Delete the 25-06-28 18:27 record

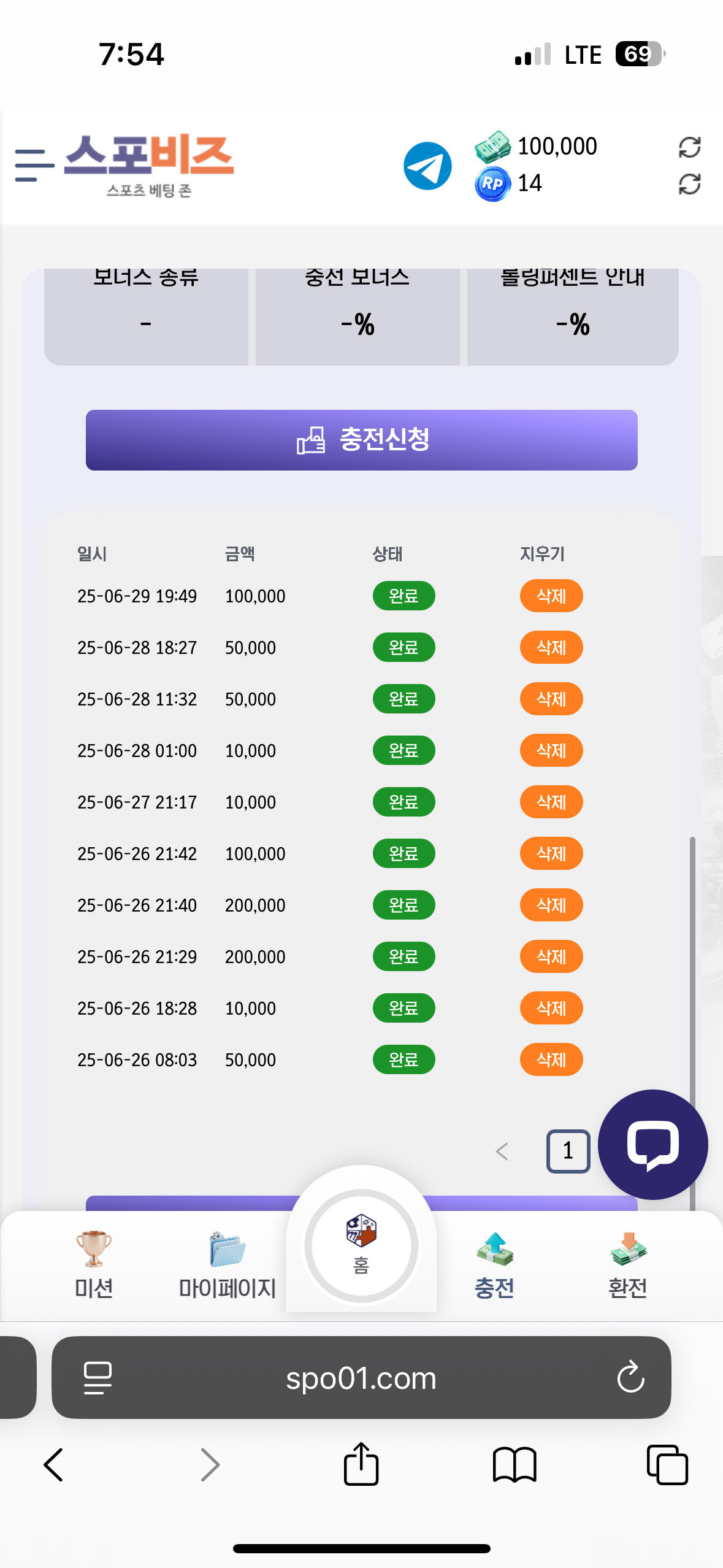[x=551, y=647]
